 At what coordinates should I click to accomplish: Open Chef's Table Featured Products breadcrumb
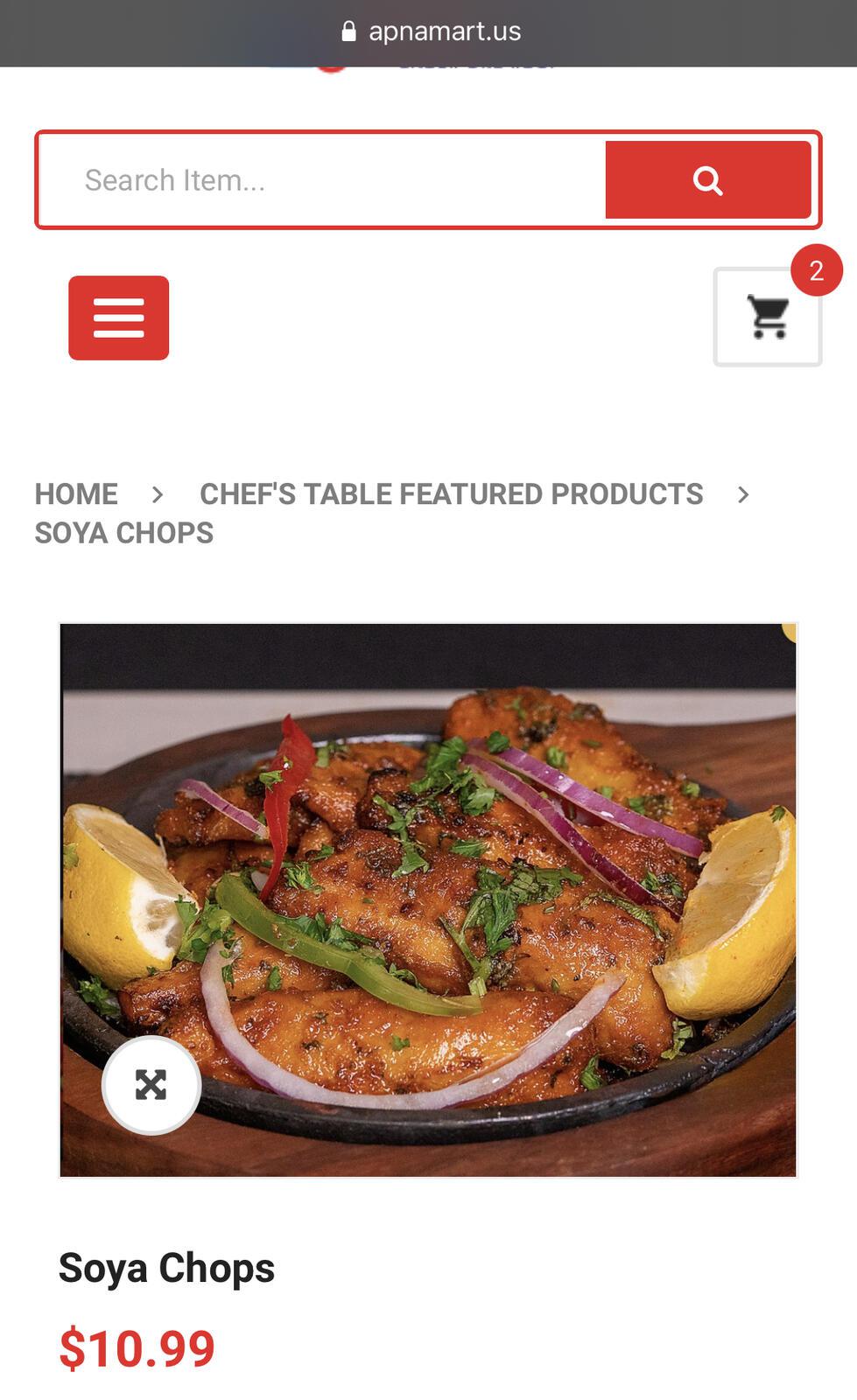[451, 494]
